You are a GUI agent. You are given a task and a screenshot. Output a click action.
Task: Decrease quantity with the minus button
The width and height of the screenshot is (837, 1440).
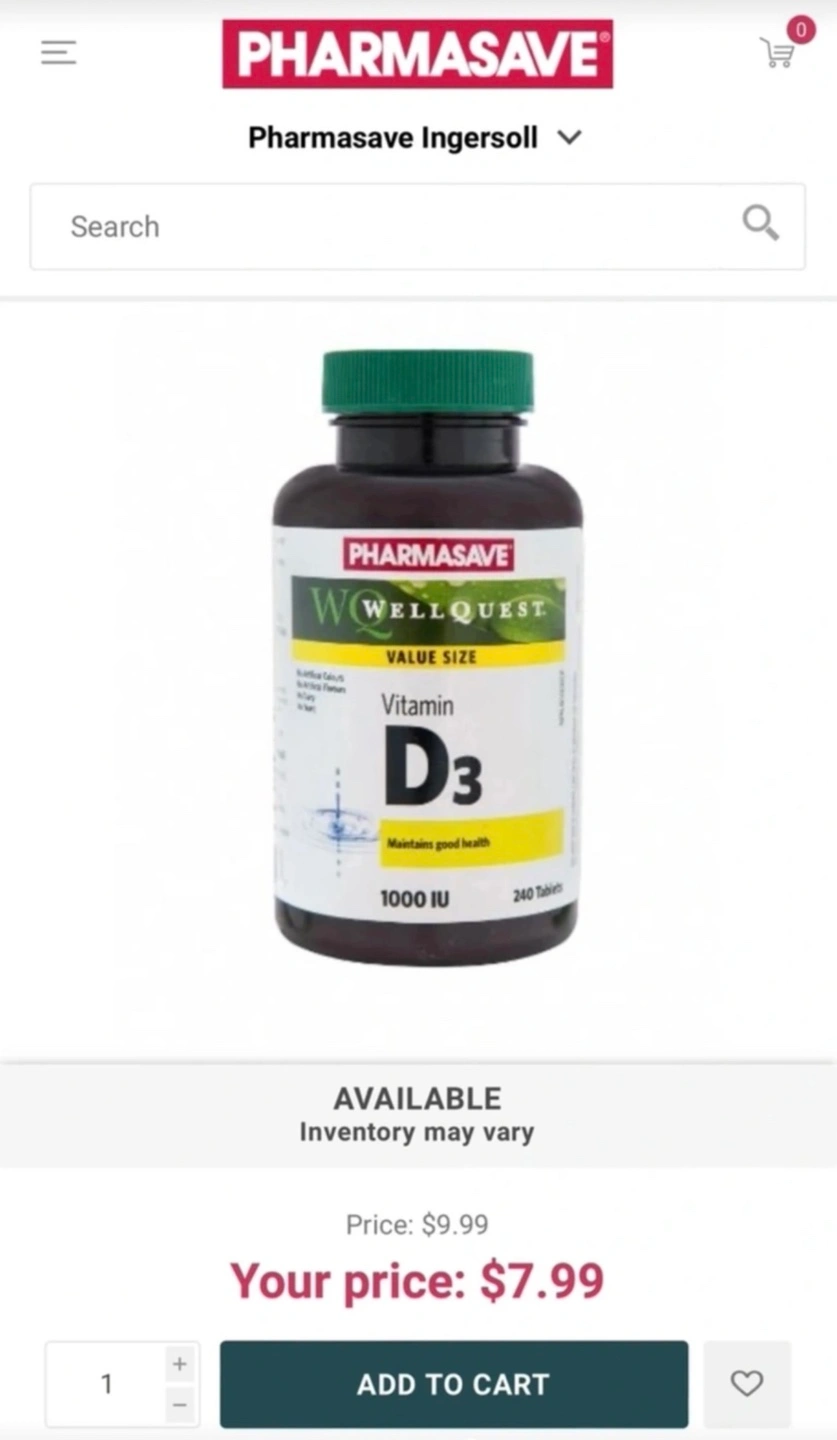179,1405
